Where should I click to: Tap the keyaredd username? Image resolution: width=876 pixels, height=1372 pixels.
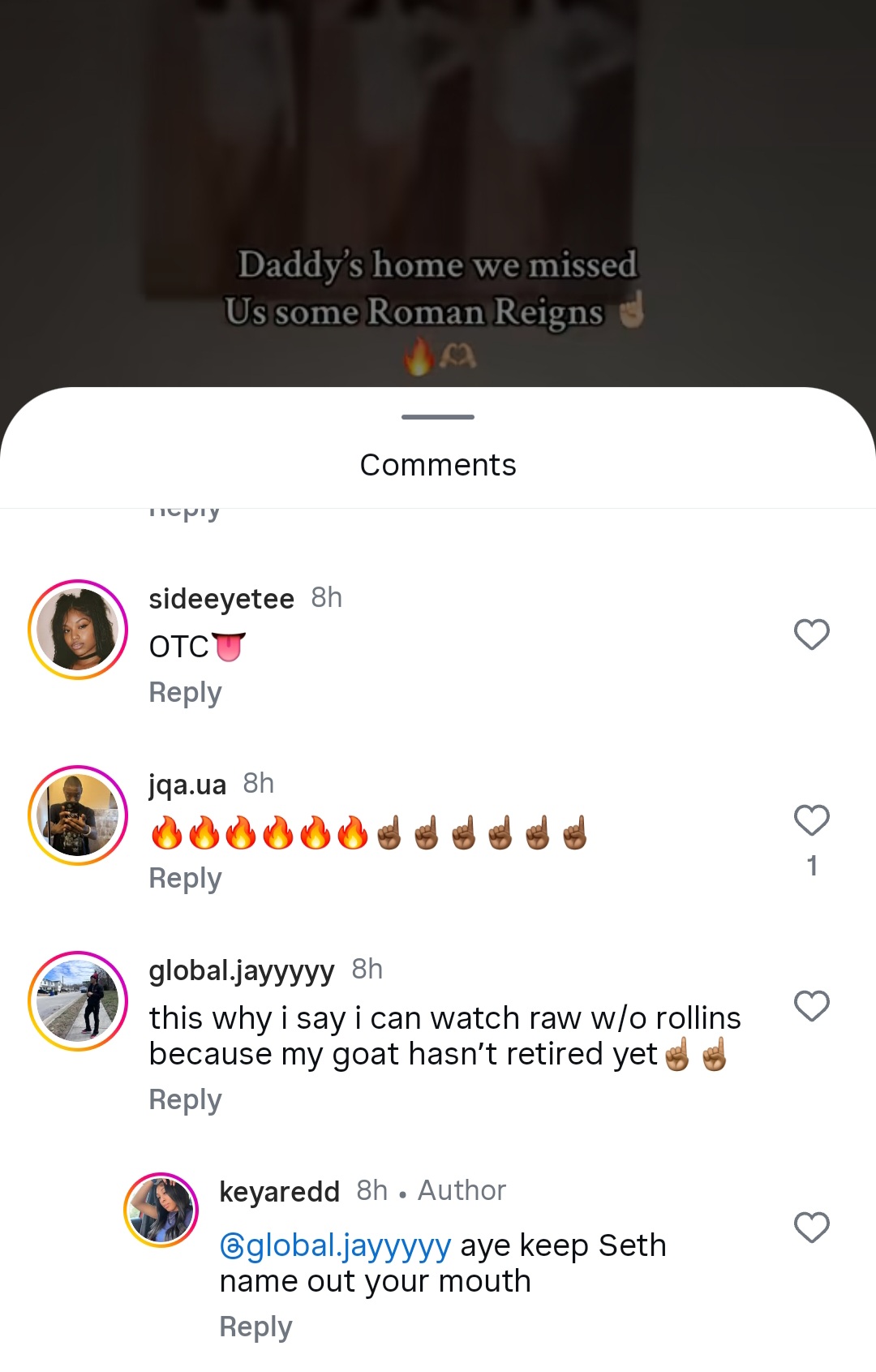click(279, 1192)
